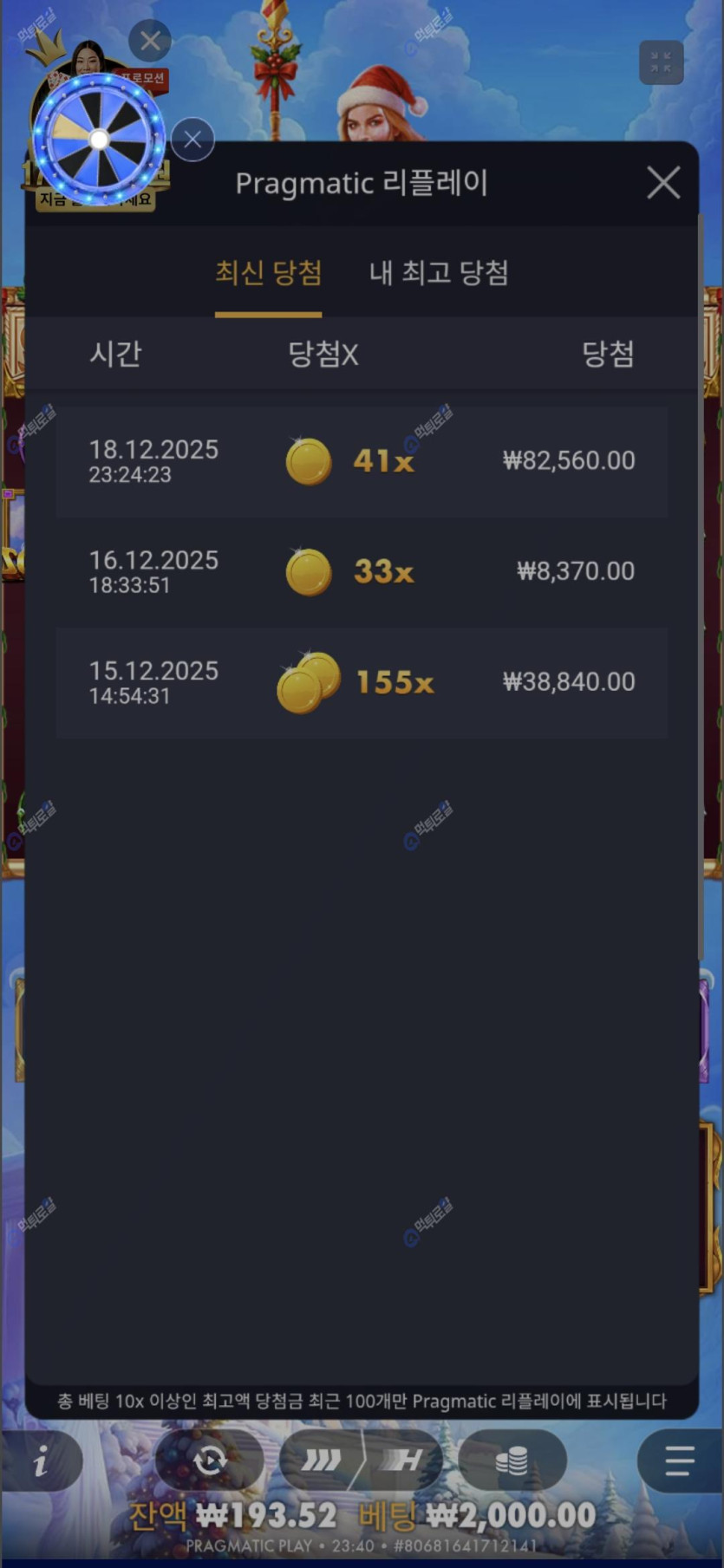
Task: Open the replay for the 33x win
Action: pyautogui.click(x=362, y=572)
